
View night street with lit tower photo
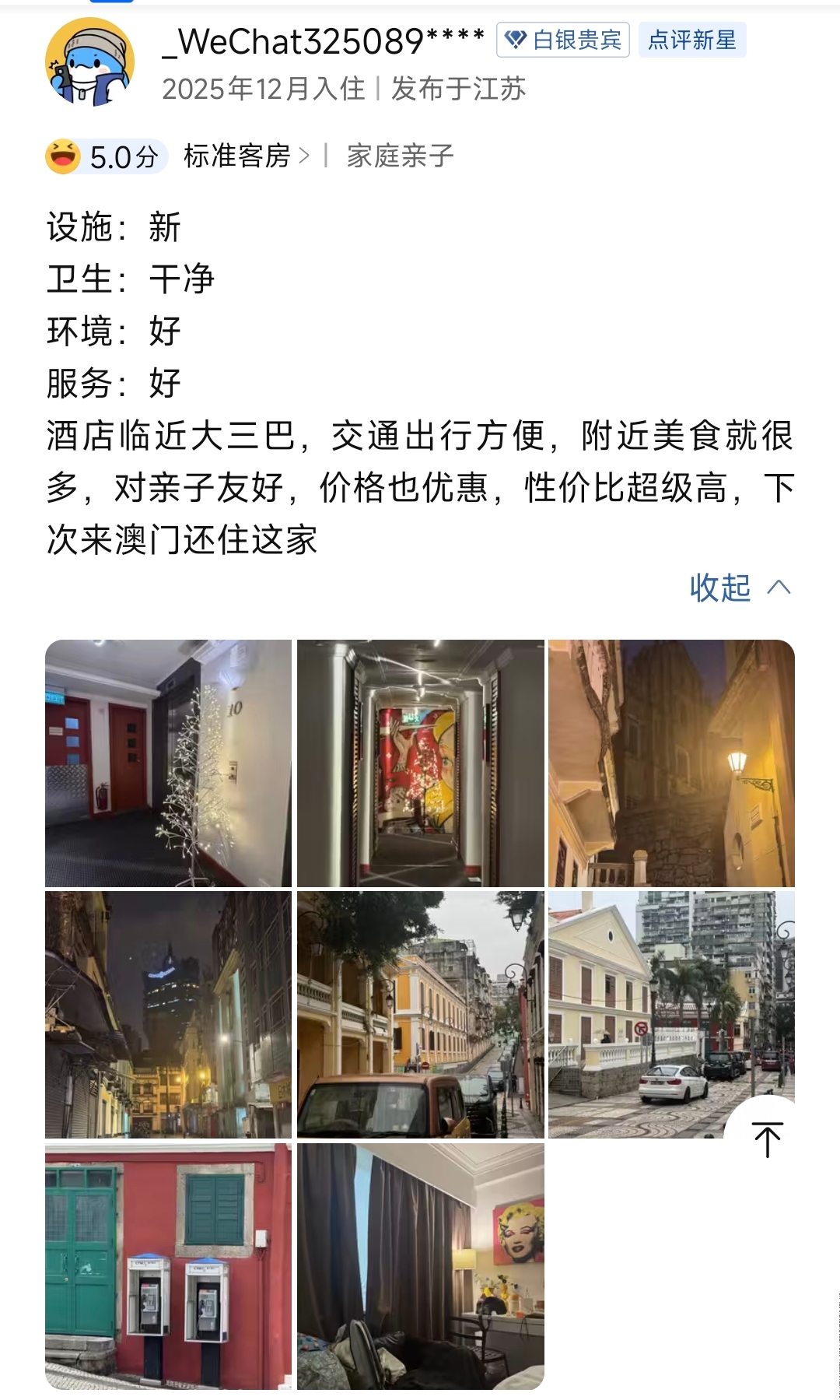click(168, 1015)
